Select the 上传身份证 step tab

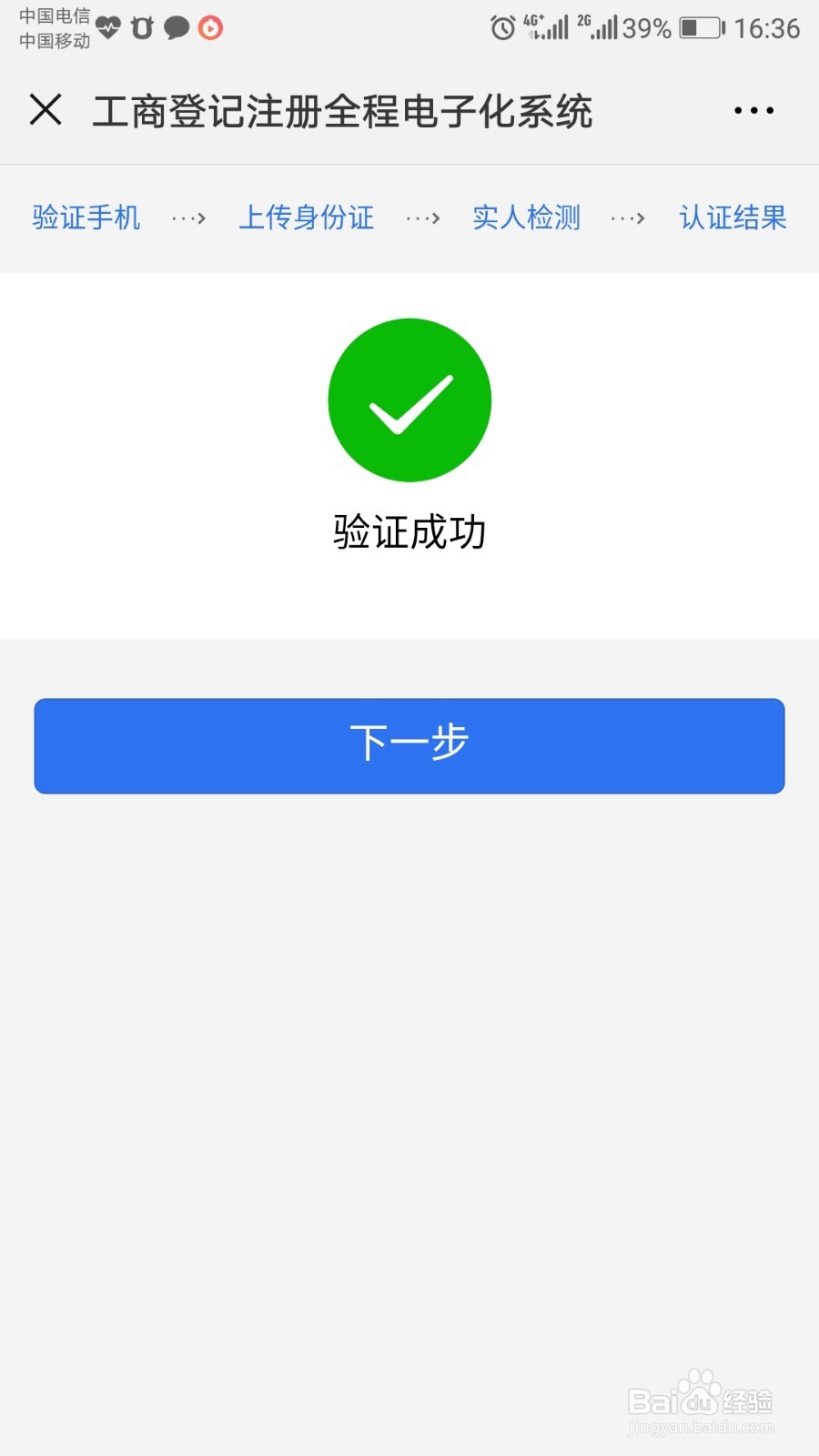pos(307,217)
